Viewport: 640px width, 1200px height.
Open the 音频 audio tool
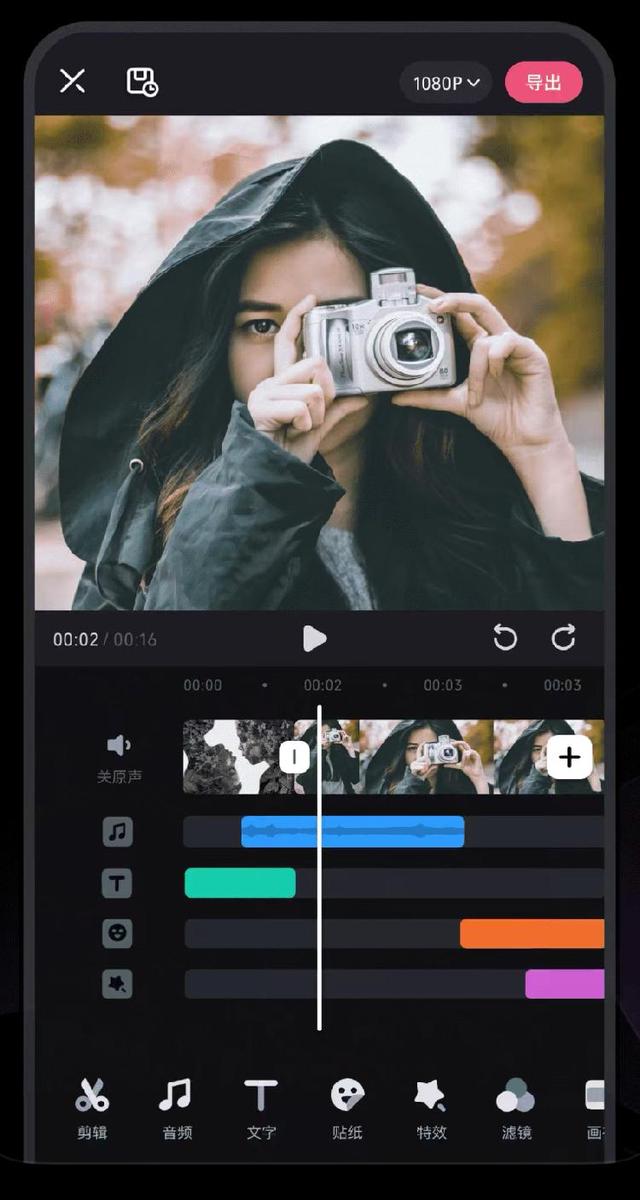pyautogui.click(x=176, y=1108)
